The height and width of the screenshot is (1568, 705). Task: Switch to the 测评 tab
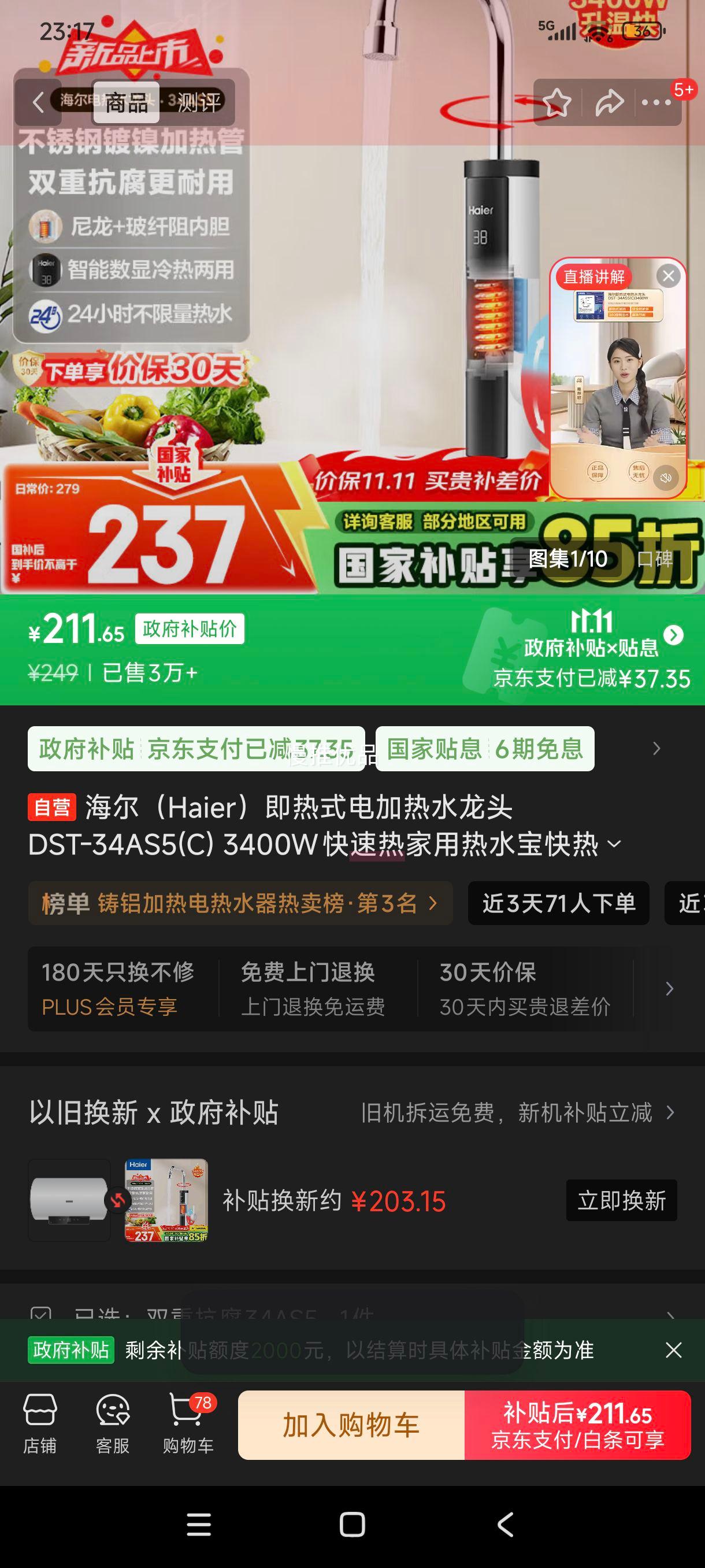click(x=198, y=102)
